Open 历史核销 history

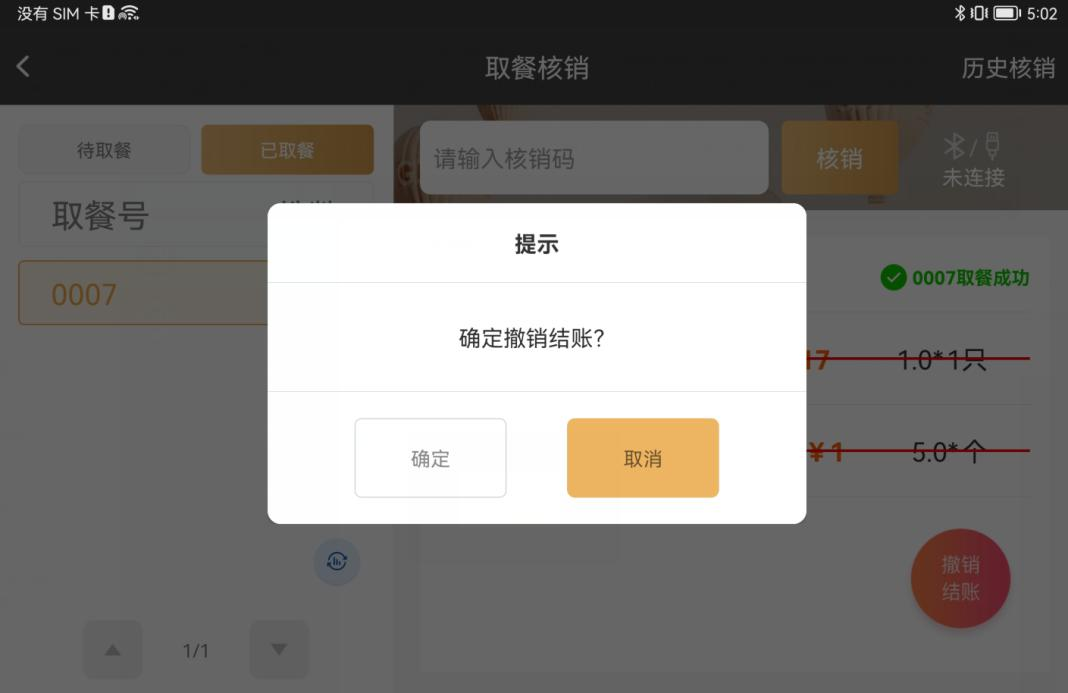(1007, 68)
